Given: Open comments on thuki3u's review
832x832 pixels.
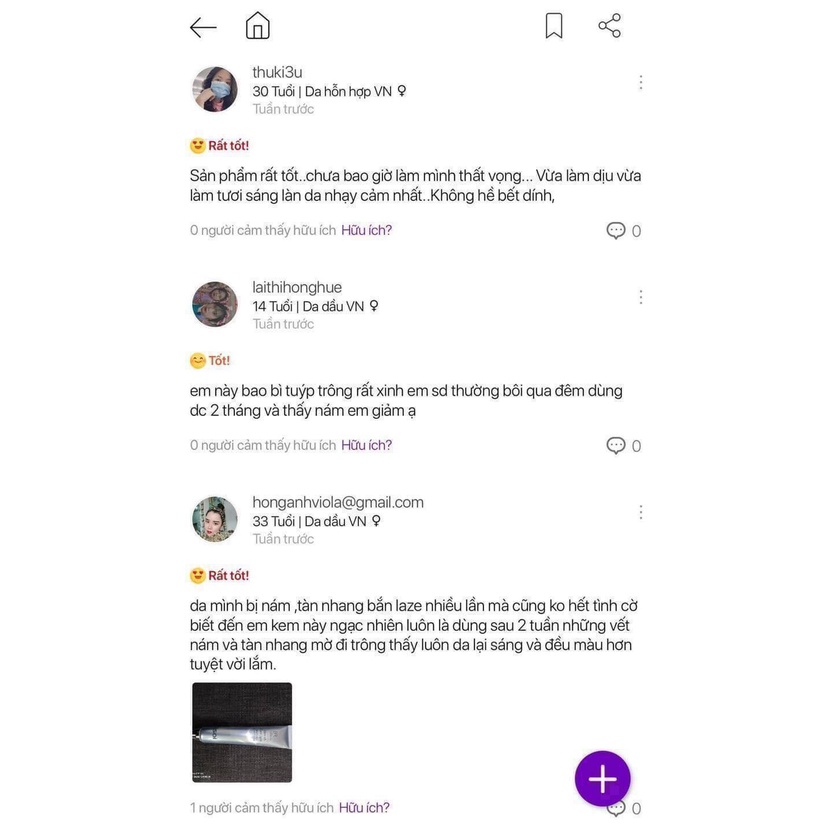Looking at the screenshot, I should [x=616, y=230].
